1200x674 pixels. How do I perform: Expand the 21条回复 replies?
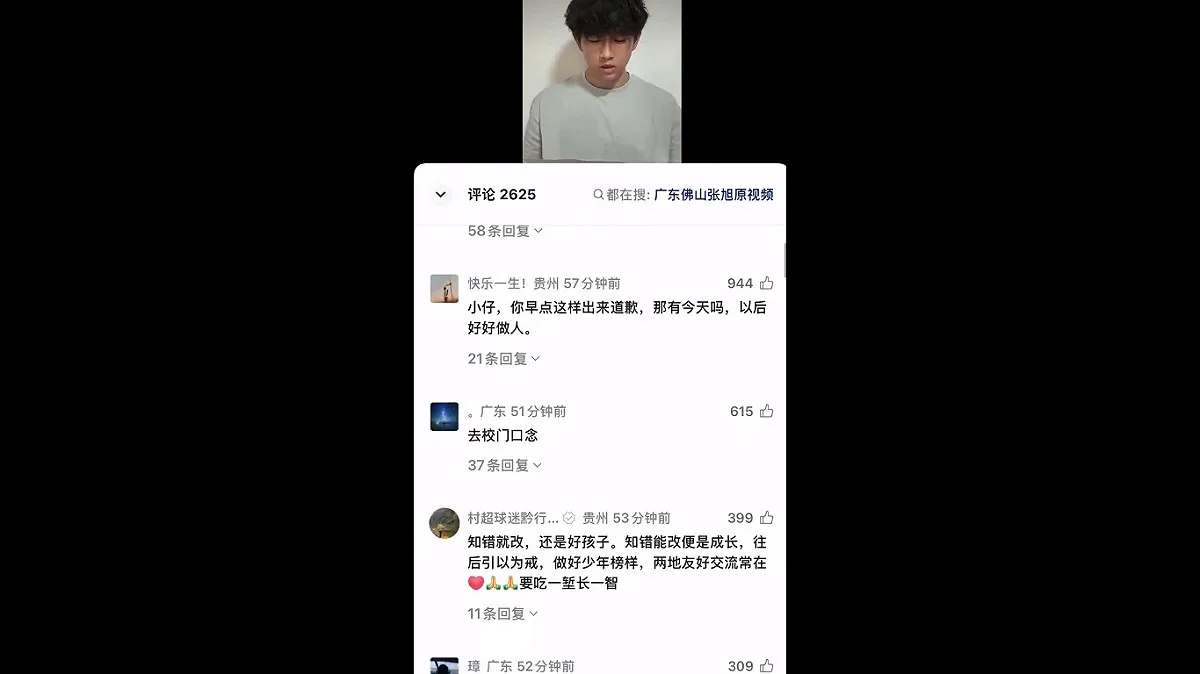(x=504, y=359)
